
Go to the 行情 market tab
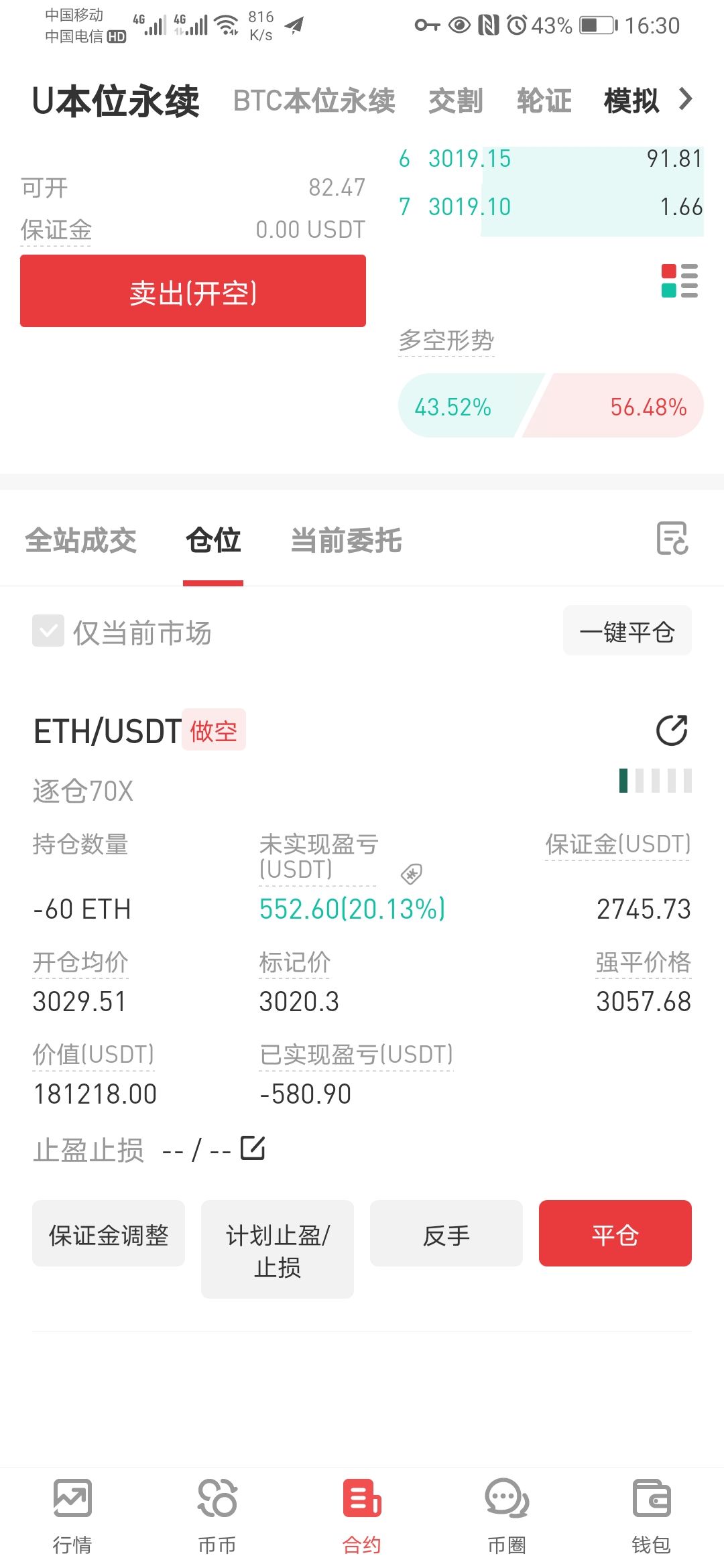click(x=72, y=1516)
